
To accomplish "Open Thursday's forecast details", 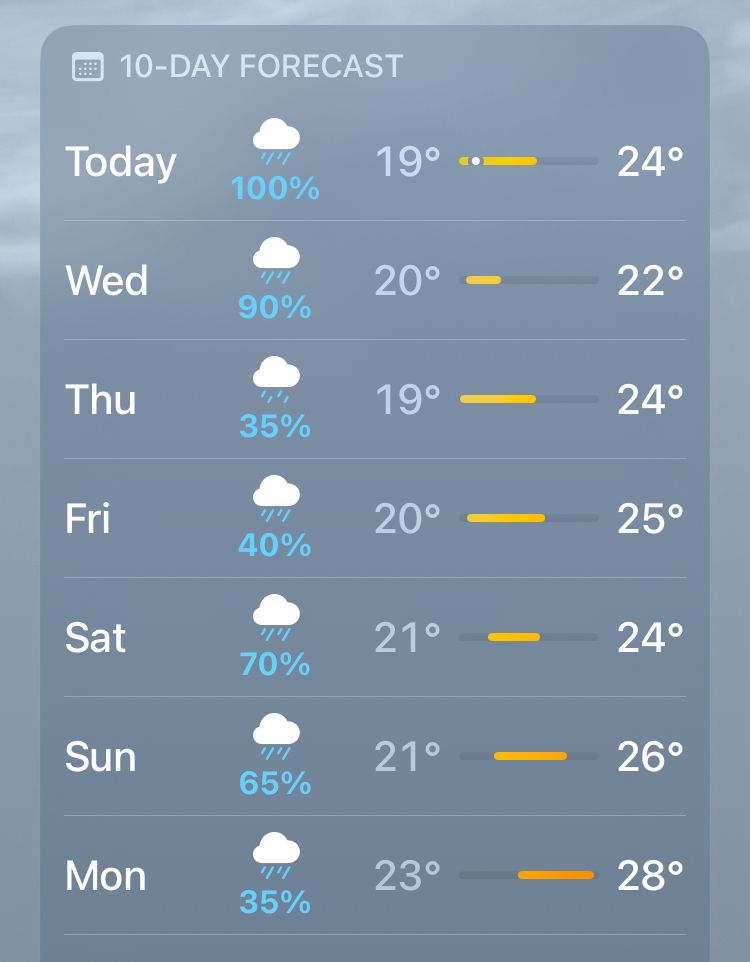I will coord(375,399).
